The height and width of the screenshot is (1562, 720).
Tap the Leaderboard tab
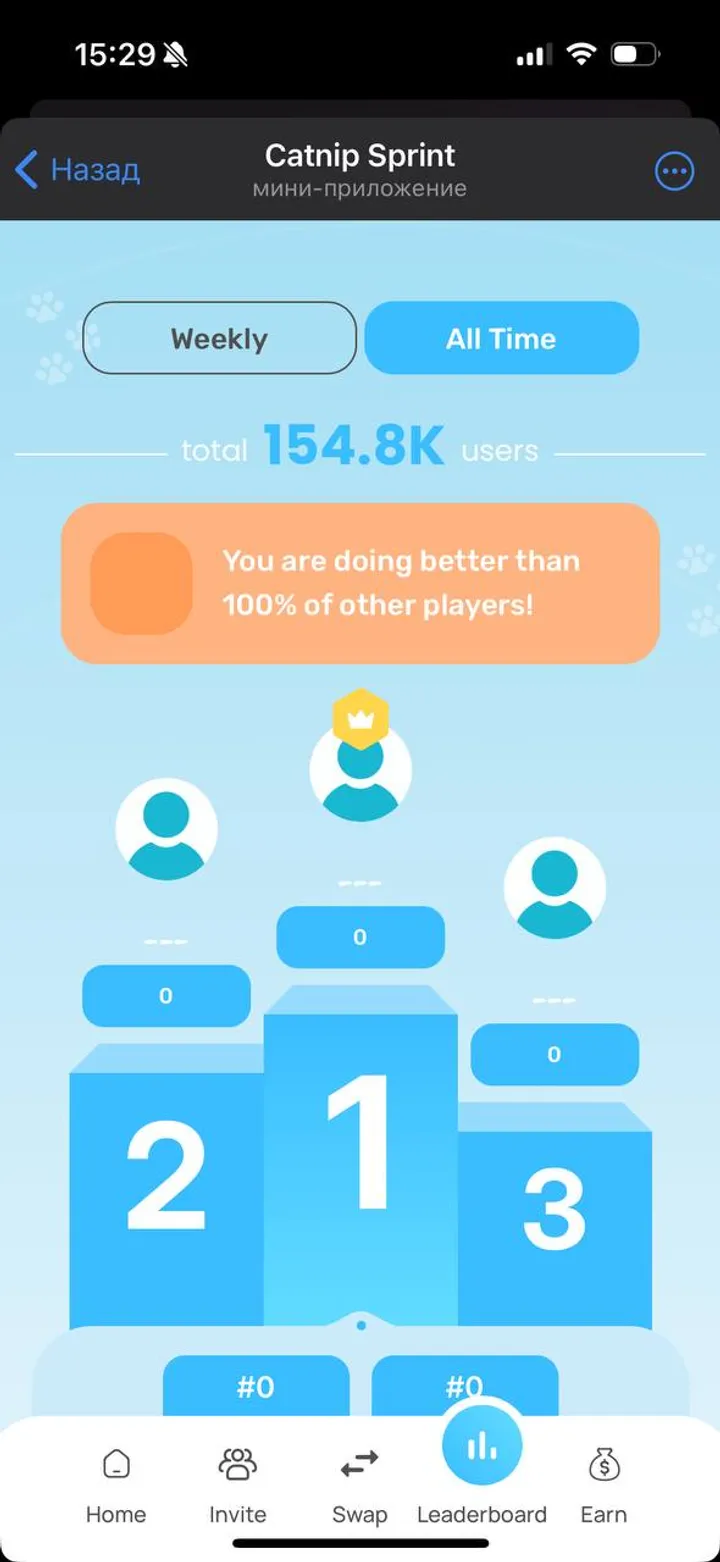coord(482,1470)
